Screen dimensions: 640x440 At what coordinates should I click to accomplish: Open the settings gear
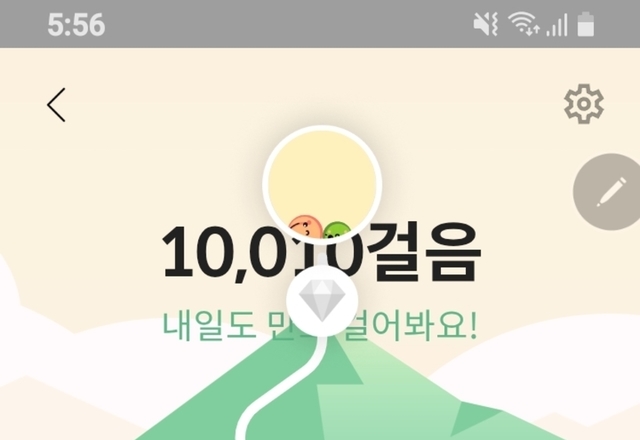tap(584, 104)
